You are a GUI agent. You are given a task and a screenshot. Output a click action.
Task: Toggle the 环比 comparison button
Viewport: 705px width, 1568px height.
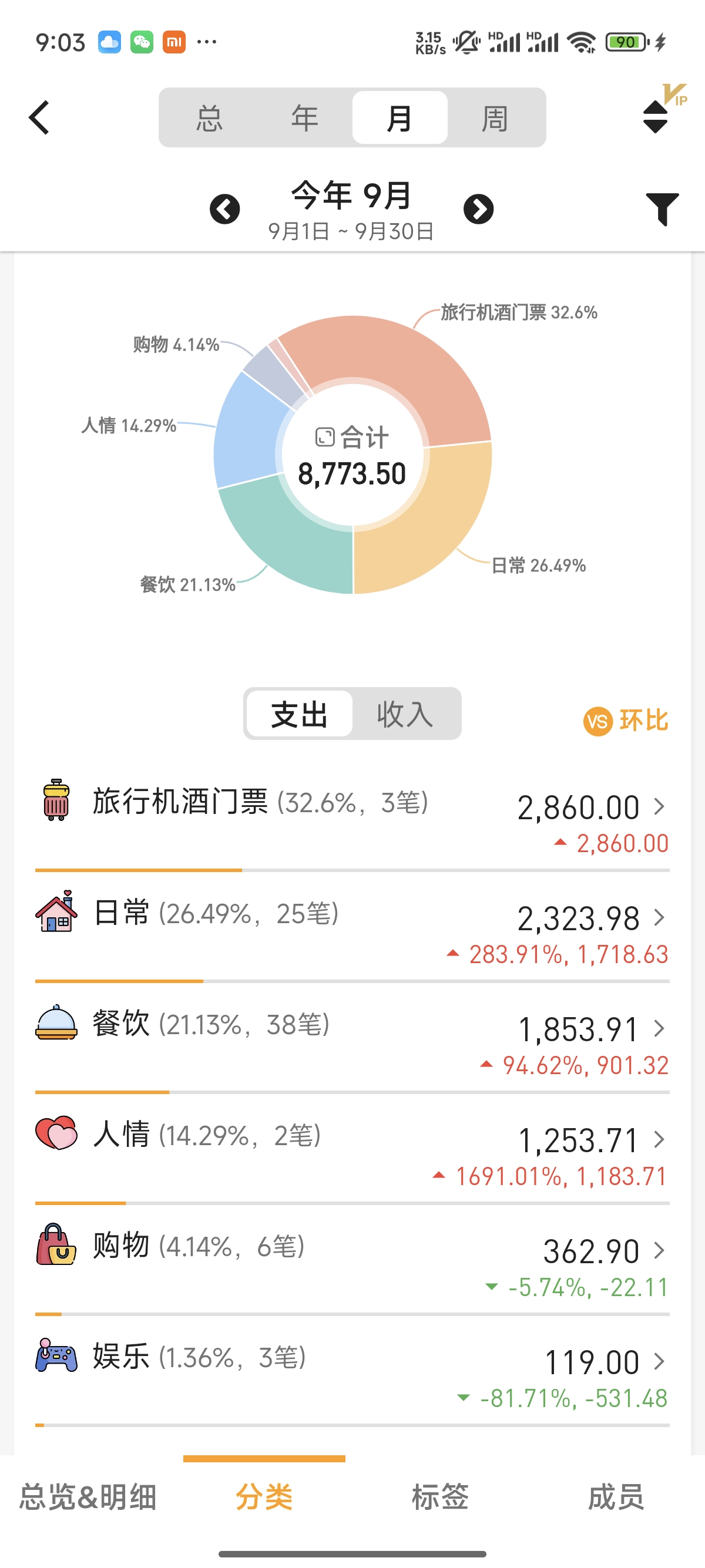[626, 721]
